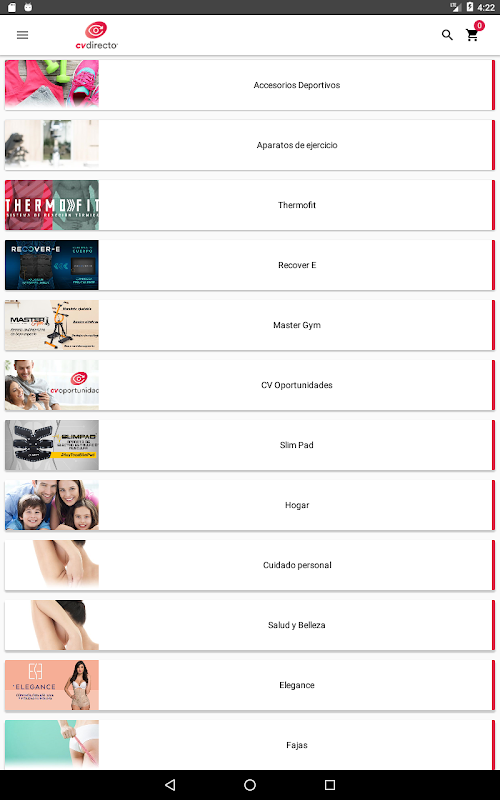Open CV Oportunidades
The image size is (500, 800).
[x=249, y=385]
